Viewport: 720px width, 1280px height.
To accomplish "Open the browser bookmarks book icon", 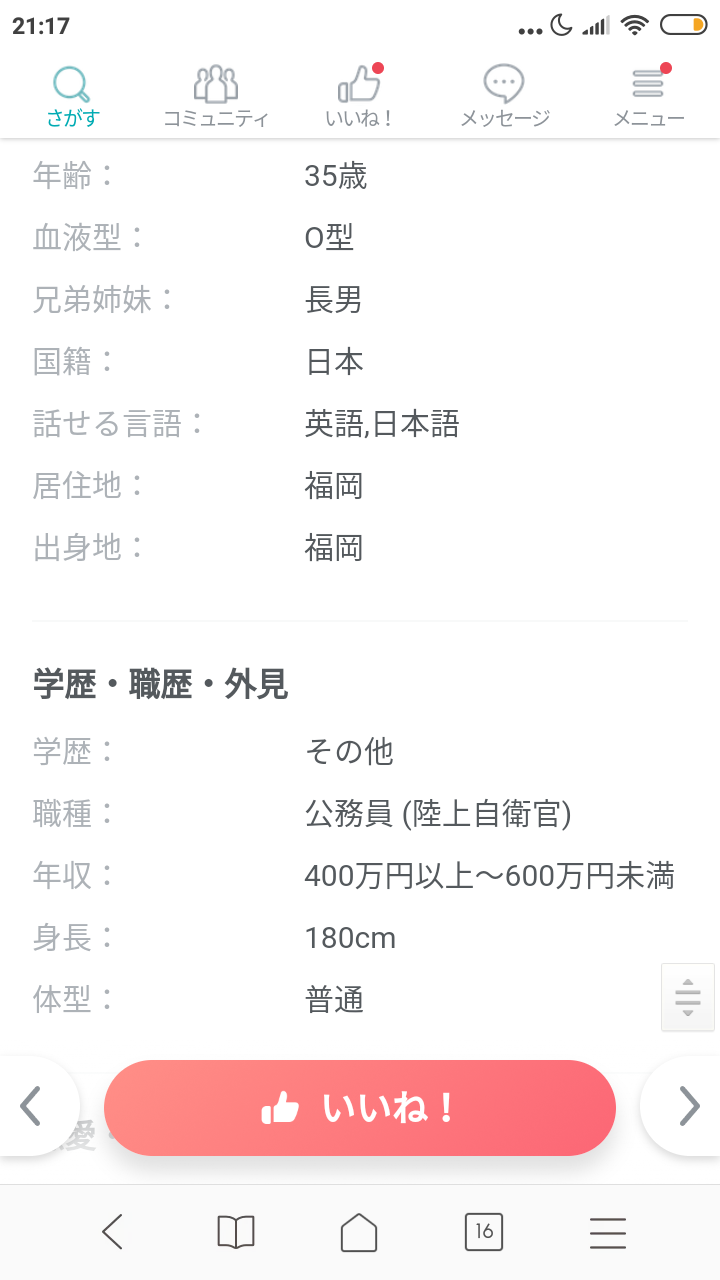I will click(236, 1232).
